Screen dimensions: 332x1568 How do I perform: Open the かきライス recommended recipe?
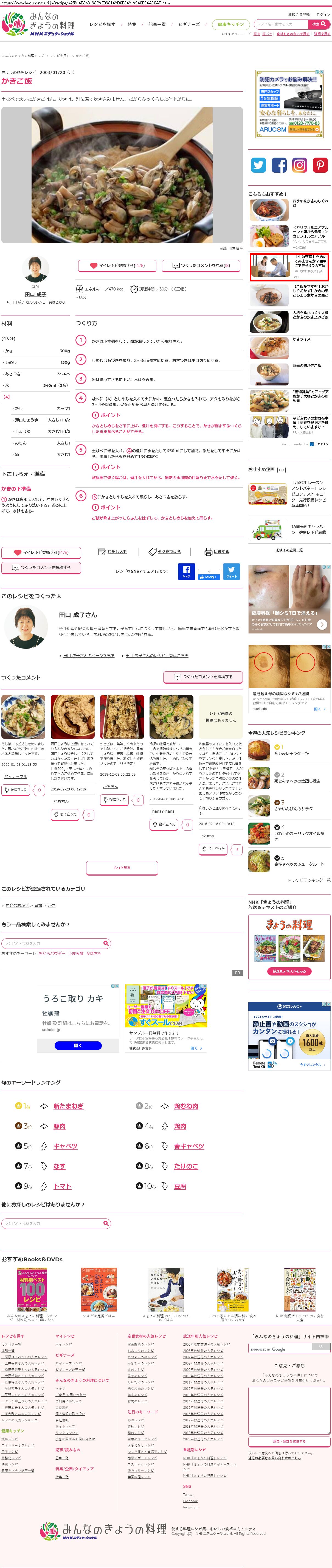coord(301,339)
